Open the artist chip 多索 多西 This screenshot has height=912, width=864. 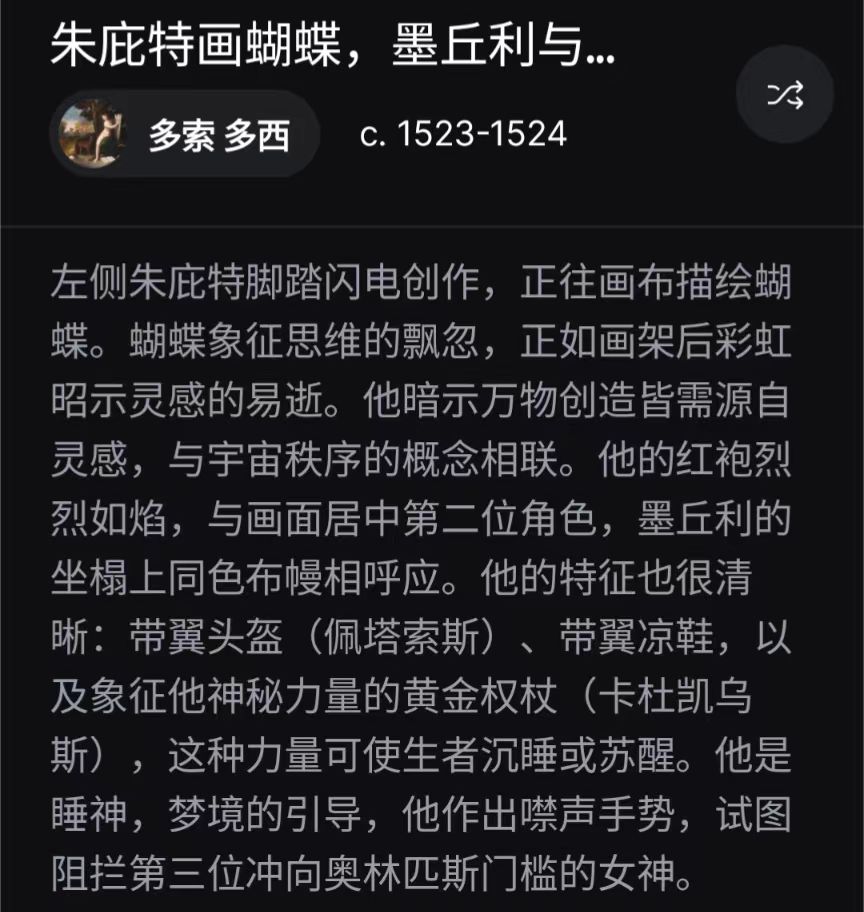185,134
